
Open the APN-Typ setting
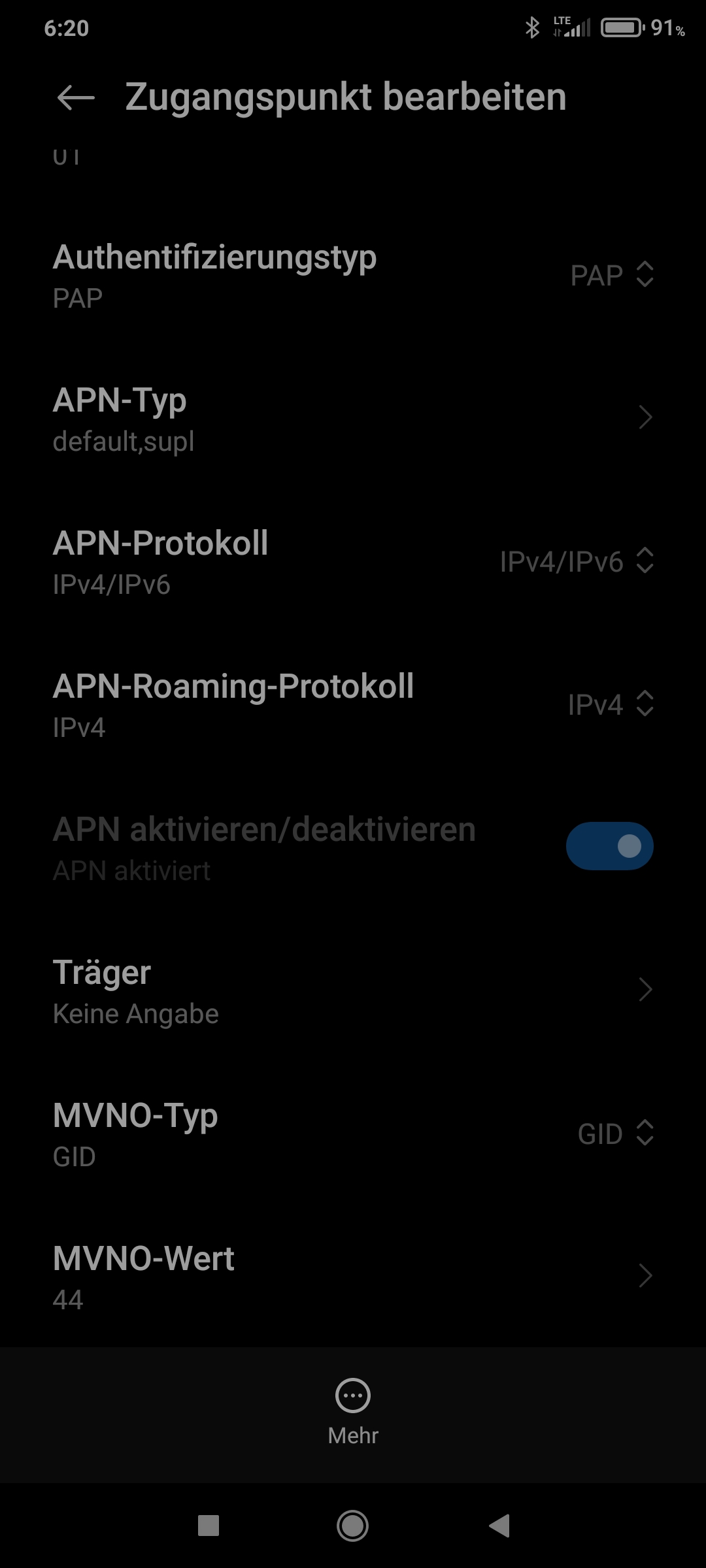click(353, 418)
